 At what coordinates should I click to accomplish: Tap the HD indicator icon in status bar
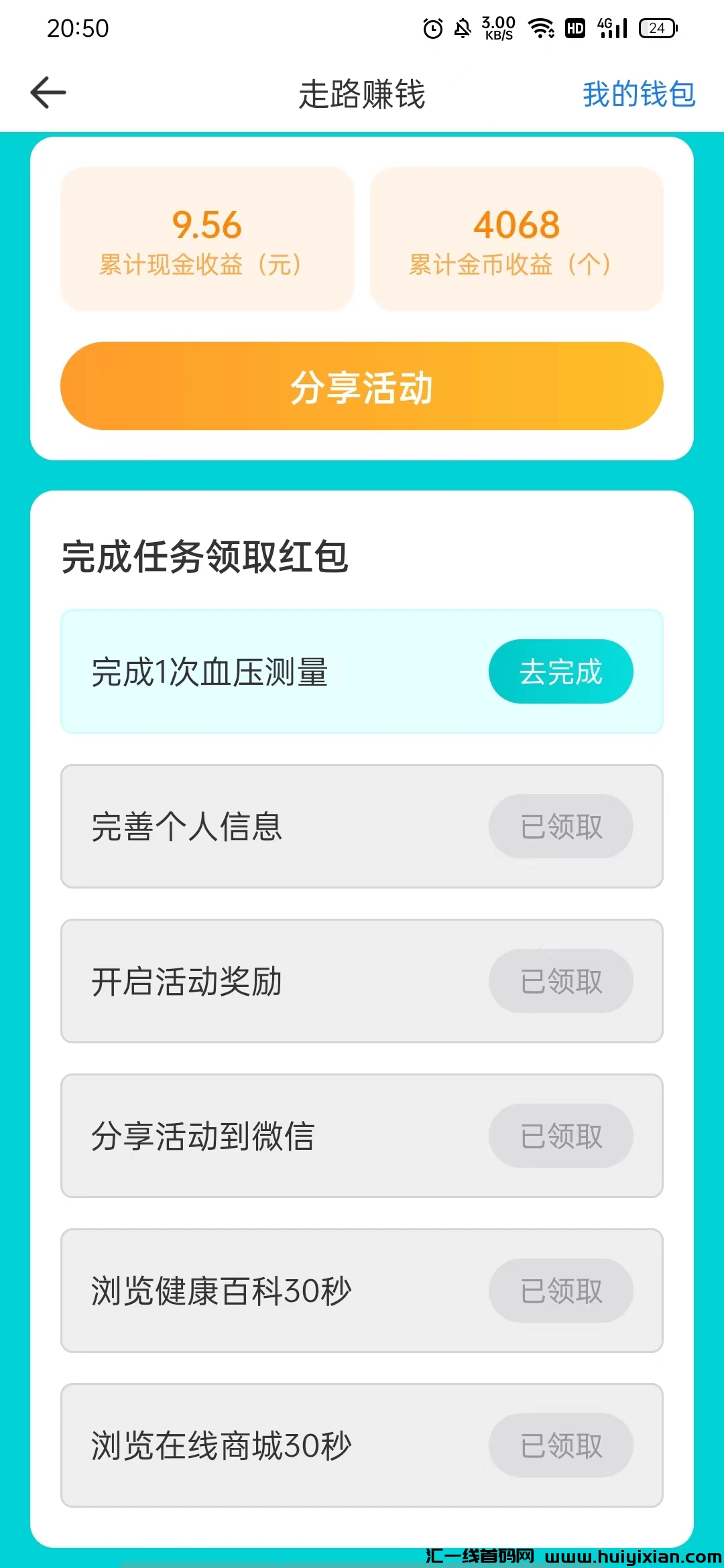click(575, 28)
